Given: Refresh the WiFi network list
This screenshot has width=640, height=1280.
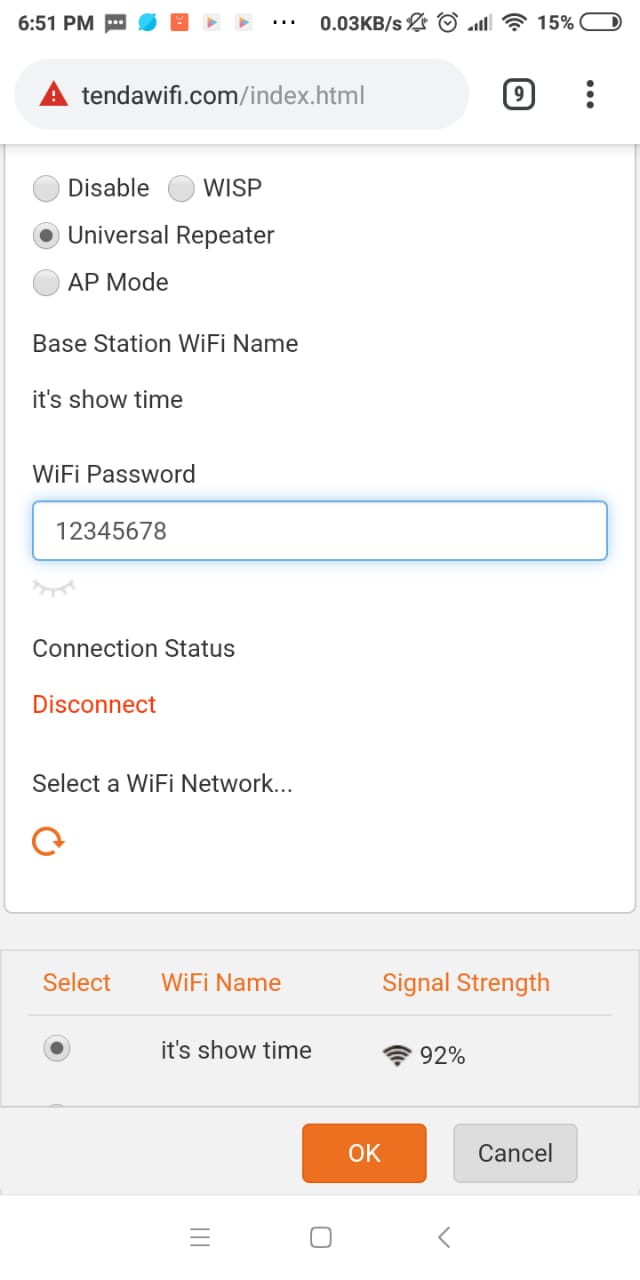Looking at the screenshot, I should (48, 841).
